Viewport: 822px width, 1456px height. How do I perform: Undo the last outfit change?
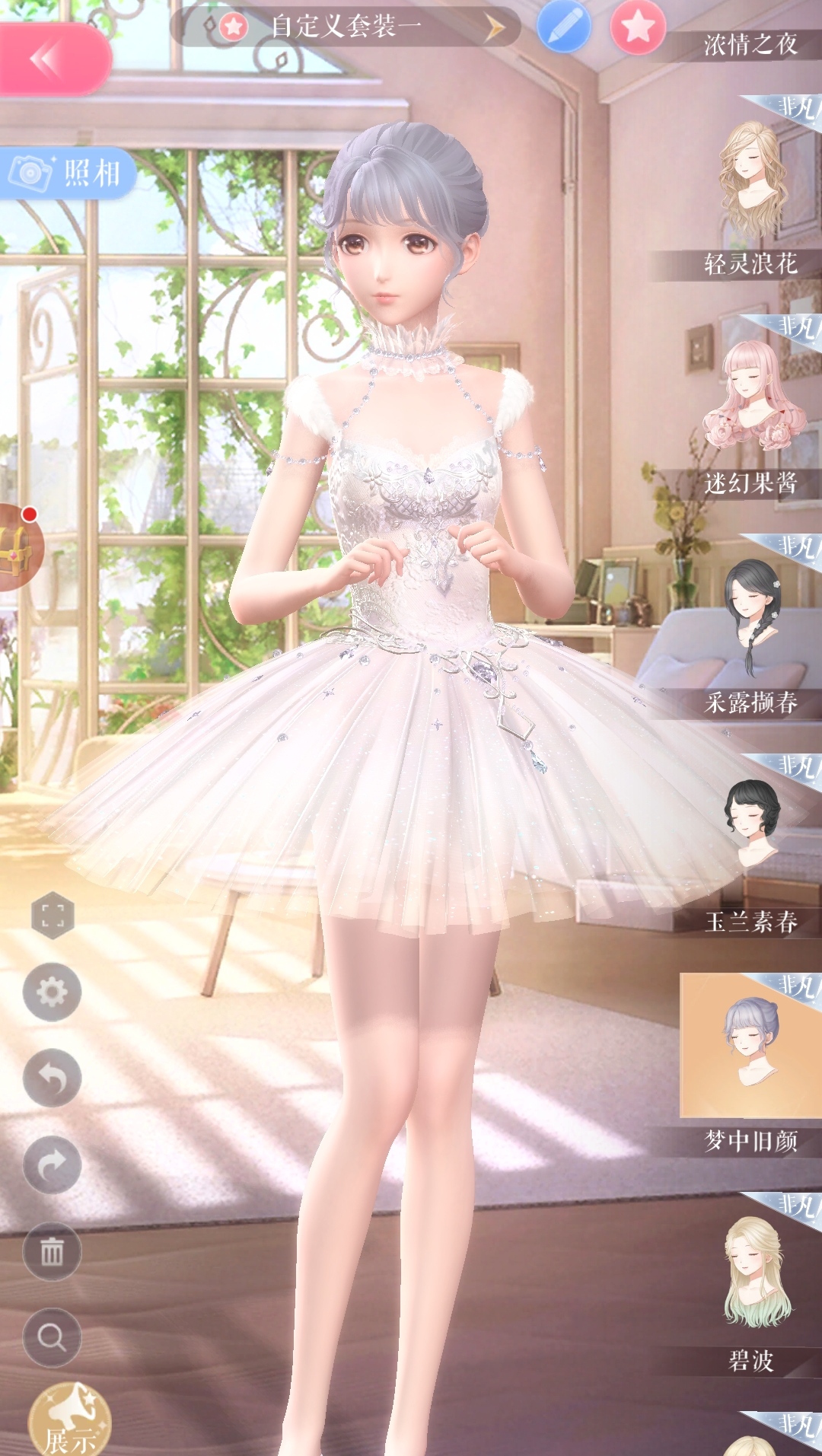[x=53, y=1078]
